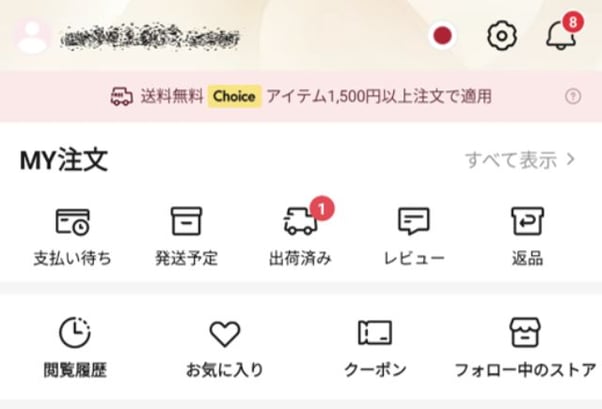Open 返品 returns
This screenshot has height=409, width=602.
pos(526,235)
